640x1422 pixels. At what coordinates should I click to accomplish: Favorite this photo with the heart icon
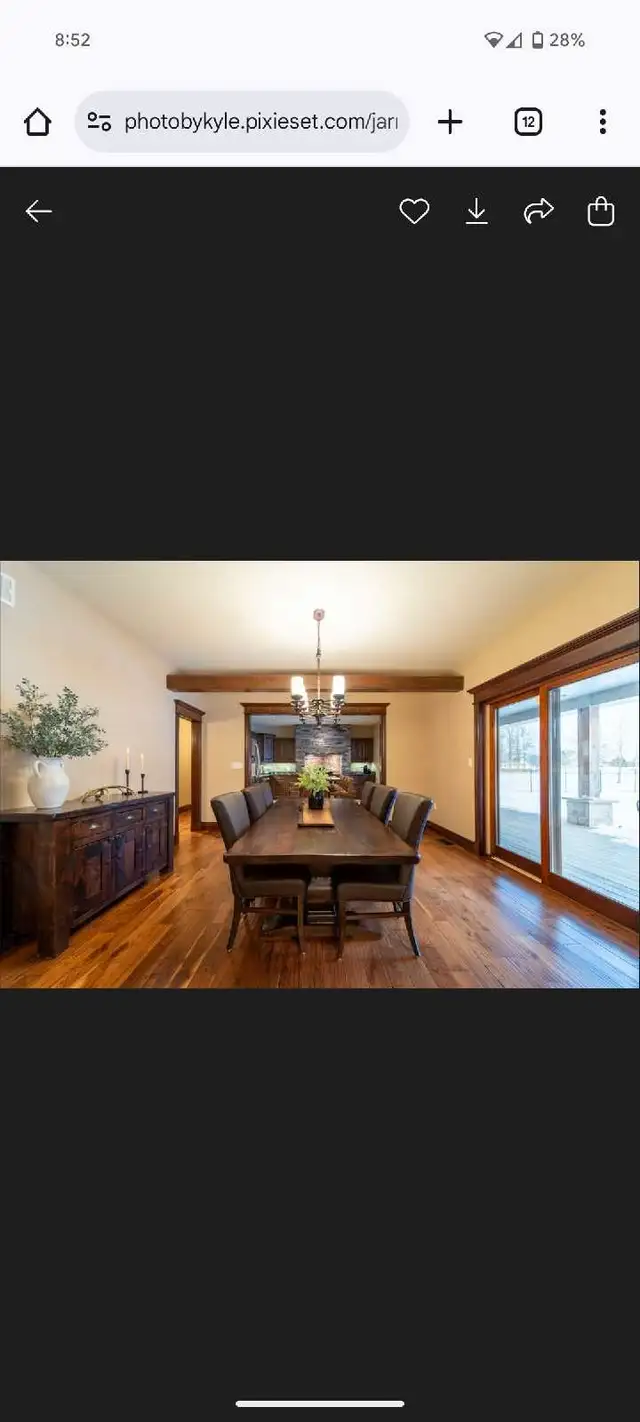point(414,211)
